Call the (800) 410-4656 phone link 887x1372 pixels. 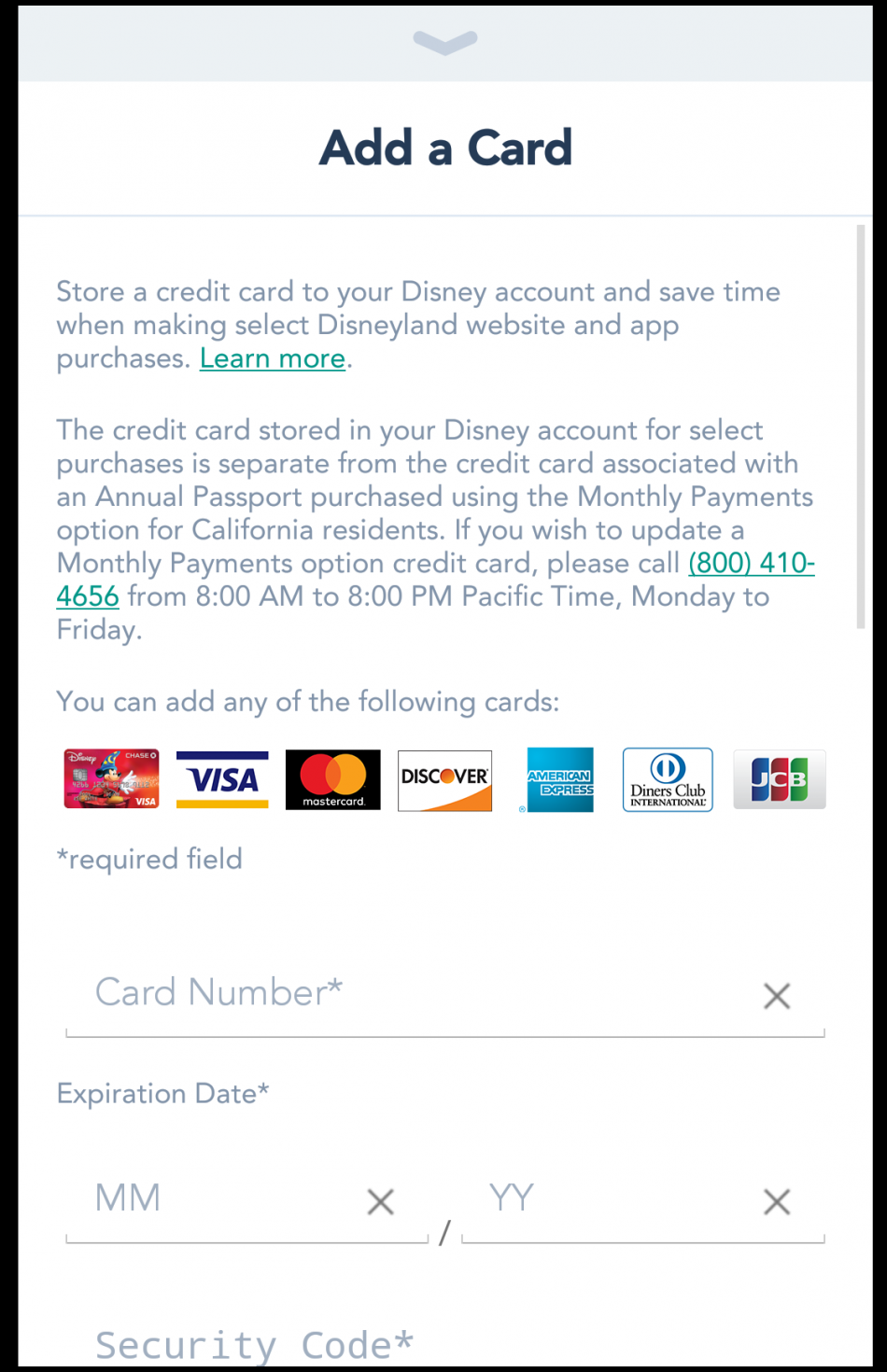coord(751,564)
